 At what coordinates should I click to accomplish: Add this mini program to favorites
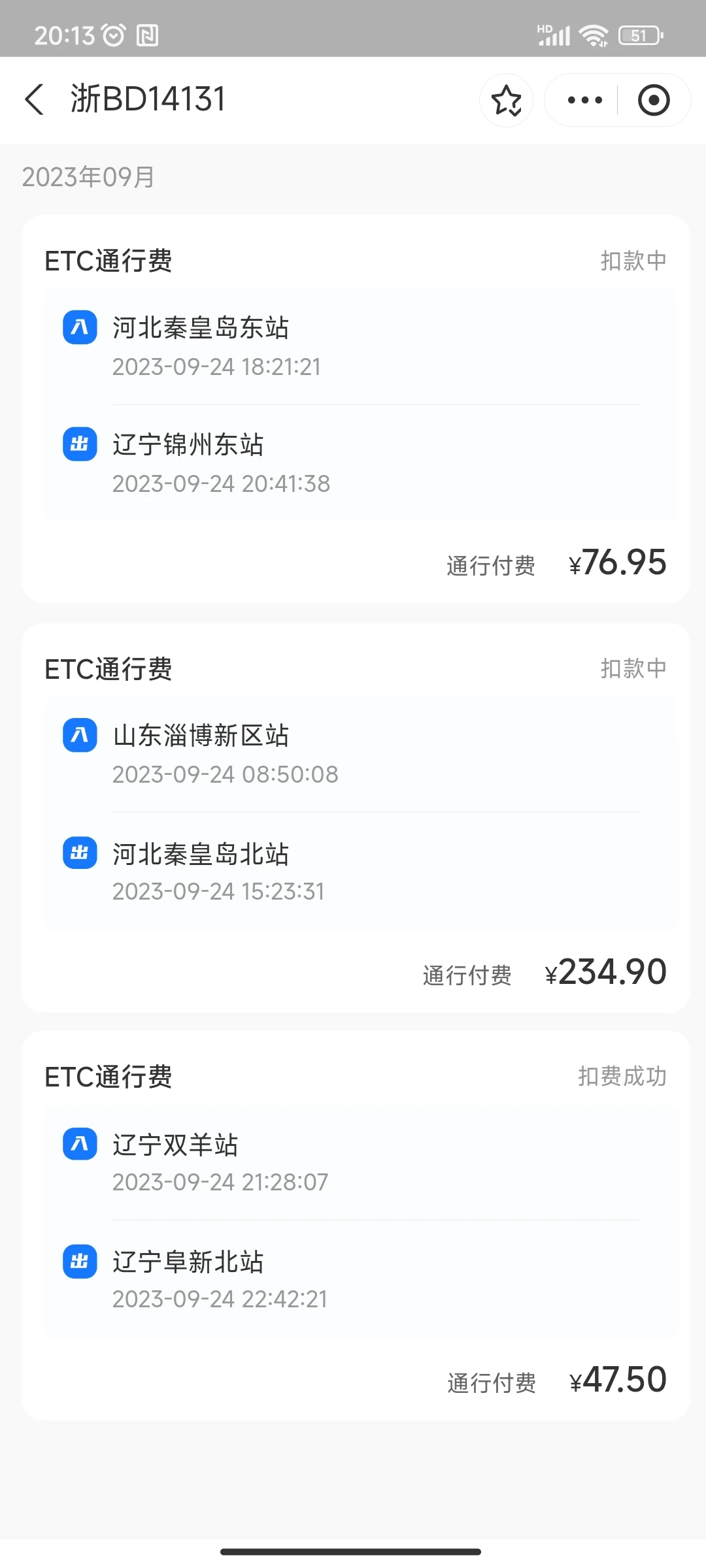(x=507, y=100)
